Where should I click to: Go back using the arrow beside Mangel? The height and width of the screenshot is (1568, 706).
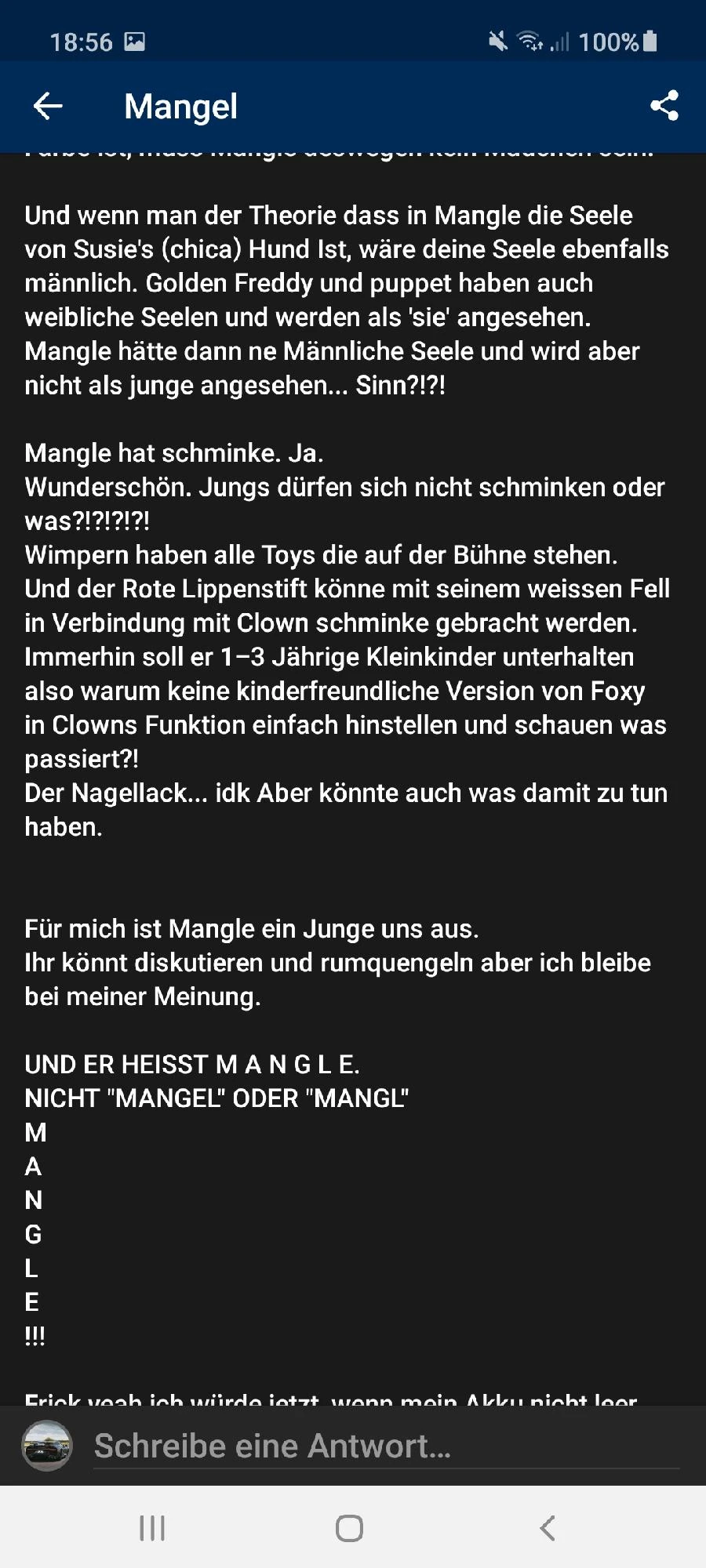(48, 106)
